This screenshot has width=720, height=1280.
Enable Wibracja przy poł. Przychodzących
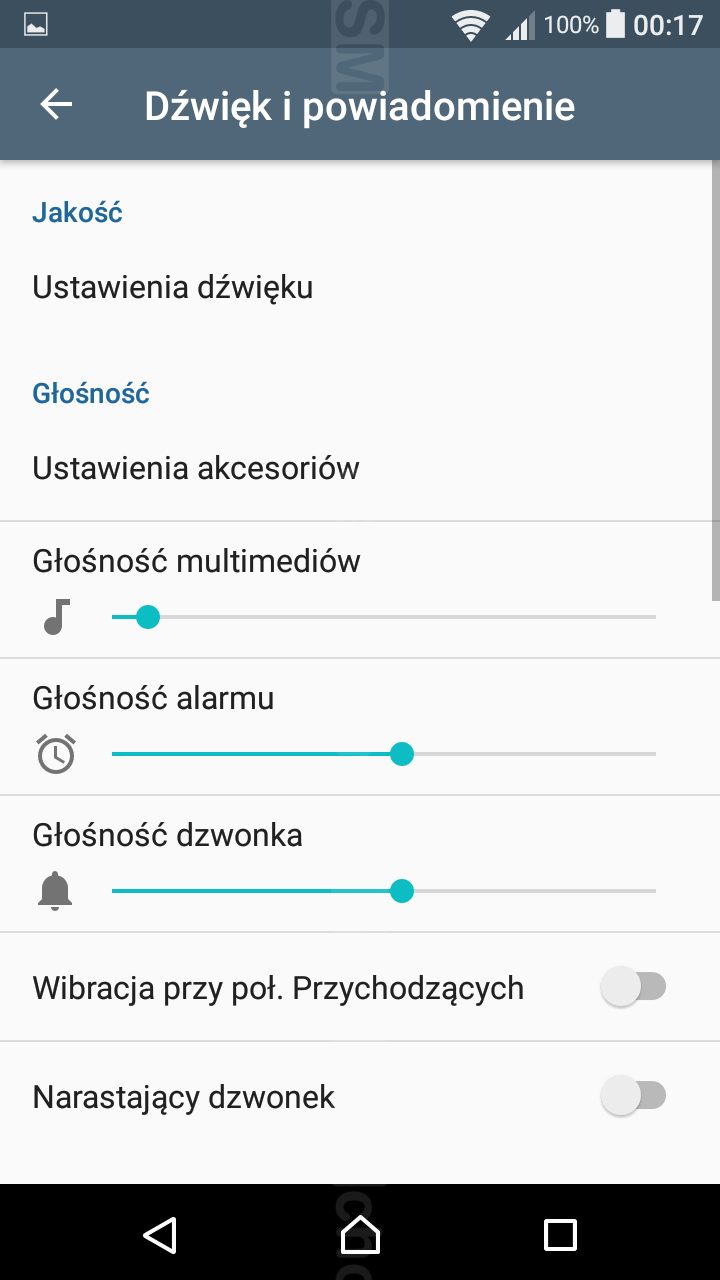tap(633, 988)
